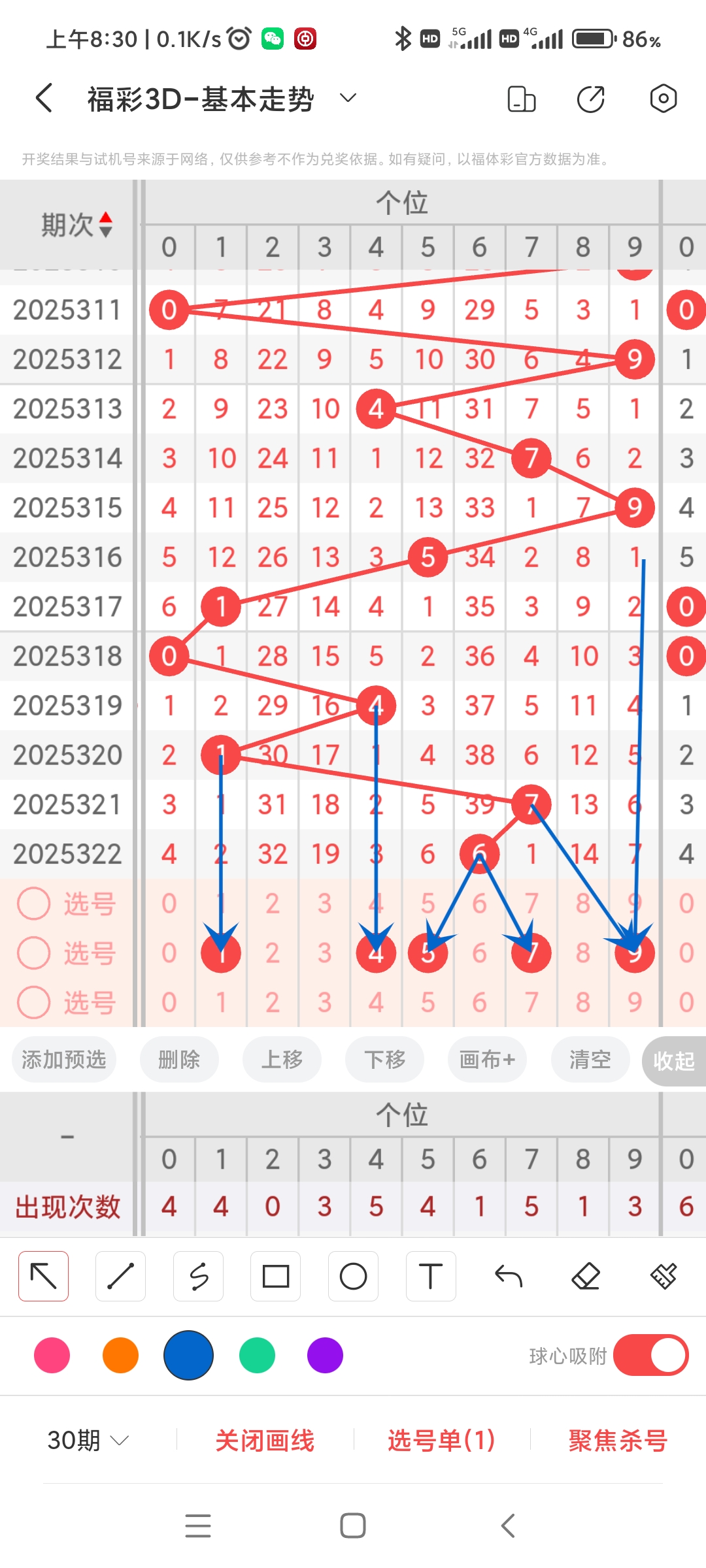Select the arrow annotation tool

pos(43,1275)
